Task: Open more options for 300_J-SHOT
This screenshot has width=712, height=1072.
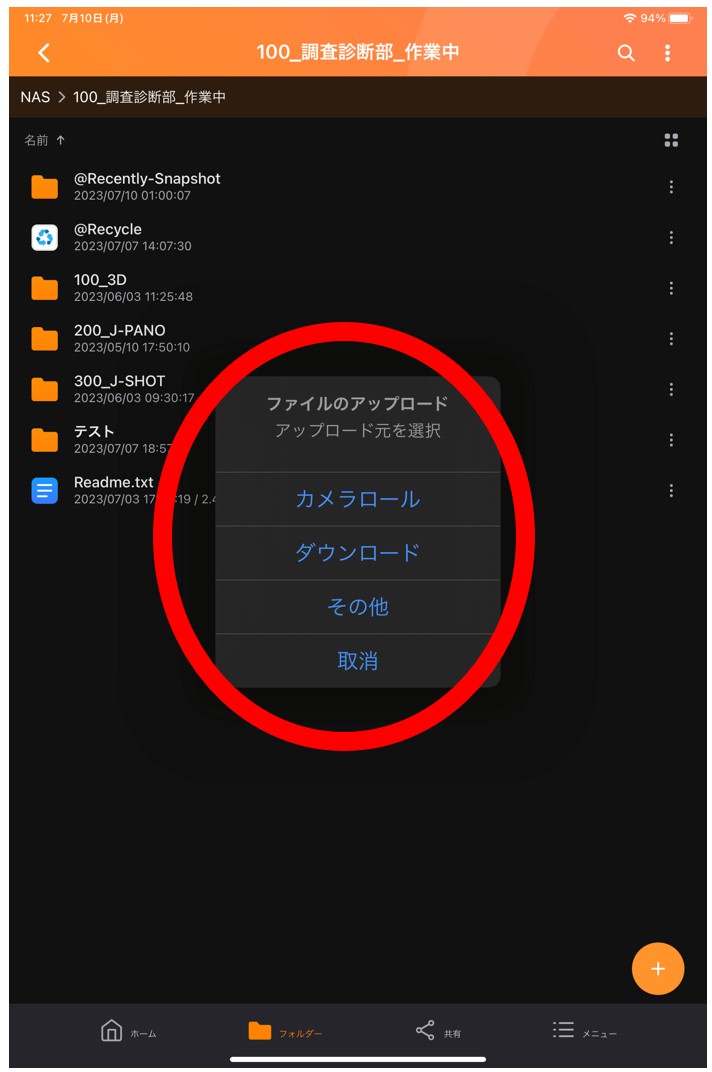Action: pyautogui.click(x=671, y=389)
